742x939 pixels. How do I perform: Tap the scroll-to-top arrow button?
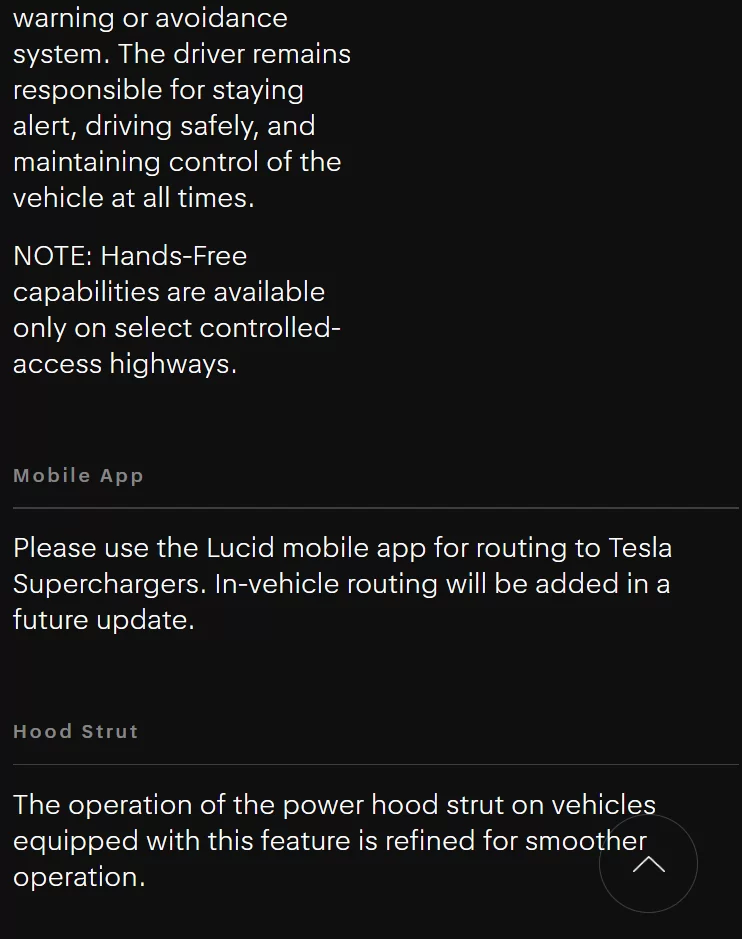point(649,864)
